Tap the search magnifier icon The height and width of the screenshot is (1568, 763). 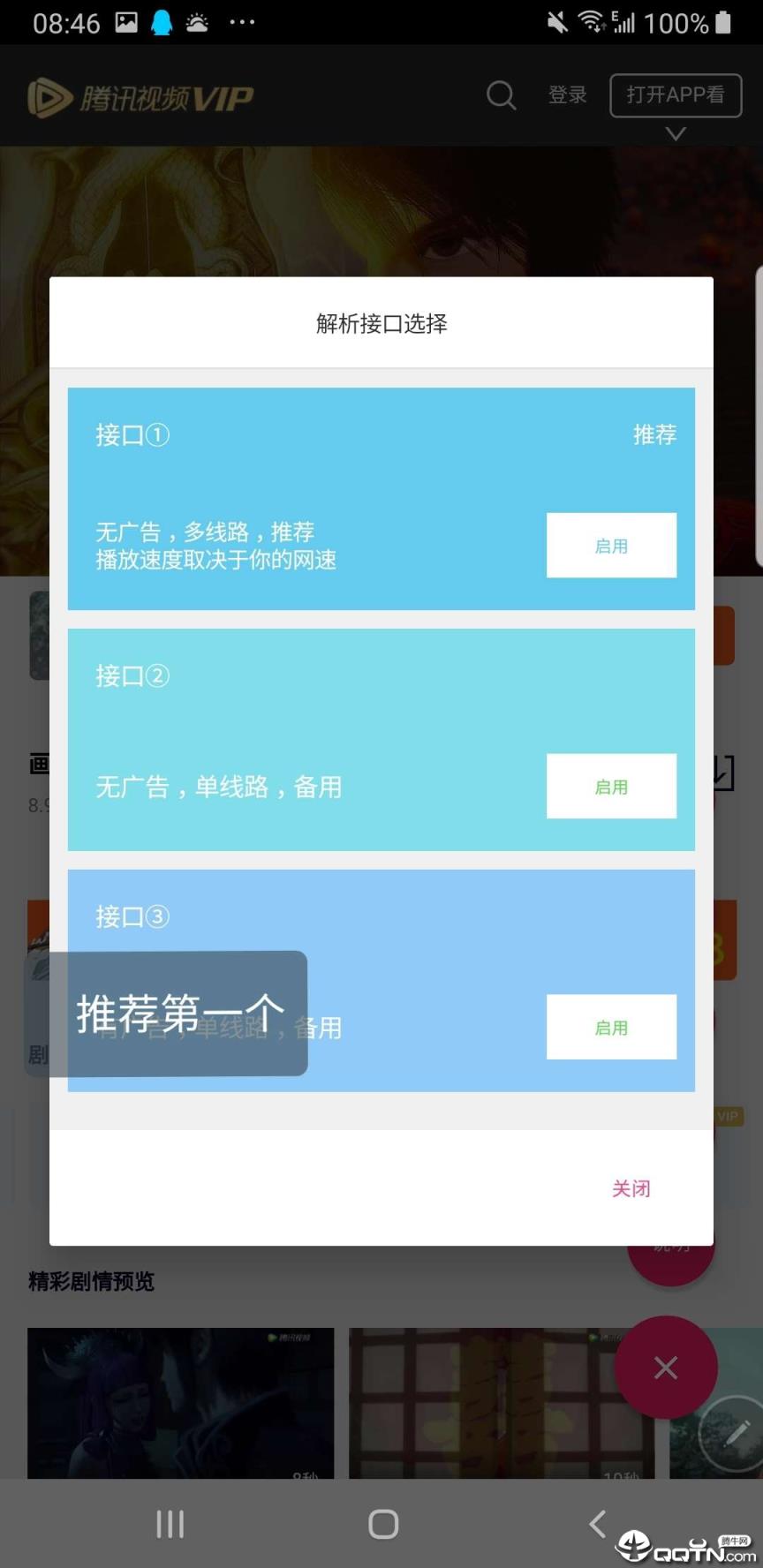501,95
